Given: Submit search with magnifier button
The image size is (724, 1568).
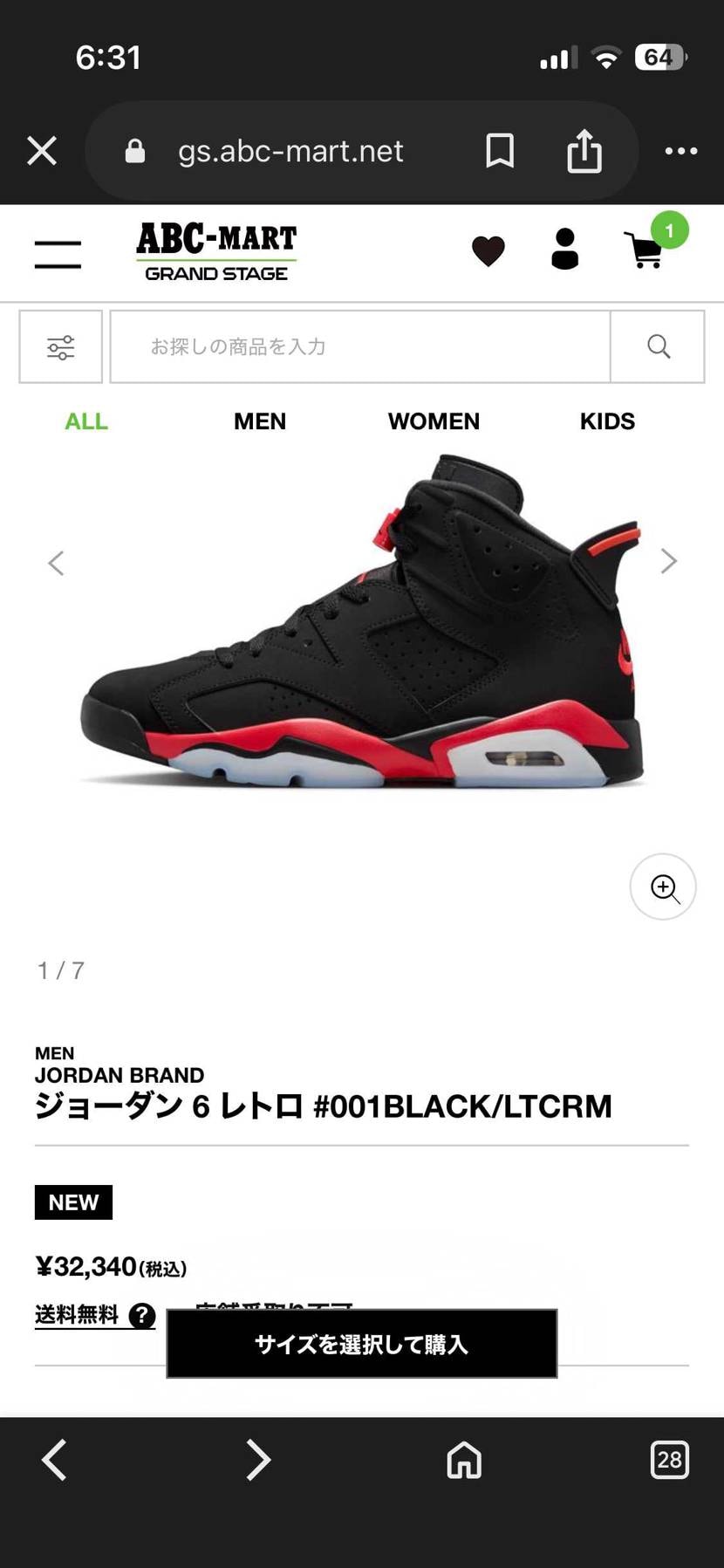Looking at the screenshot, I should tap(658, 347).
